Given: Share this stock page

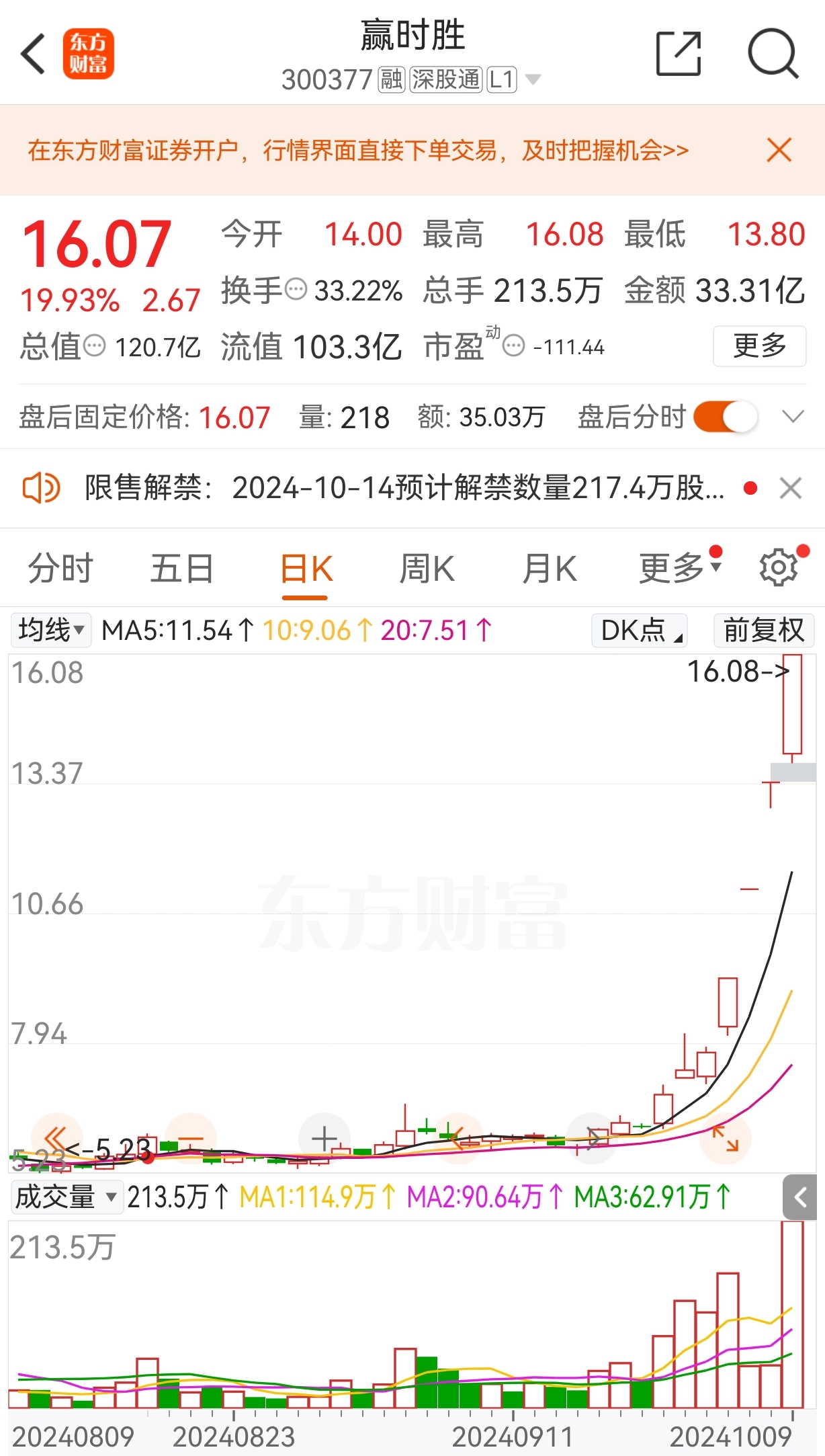Looking at the screenshot, I should 678,54.
